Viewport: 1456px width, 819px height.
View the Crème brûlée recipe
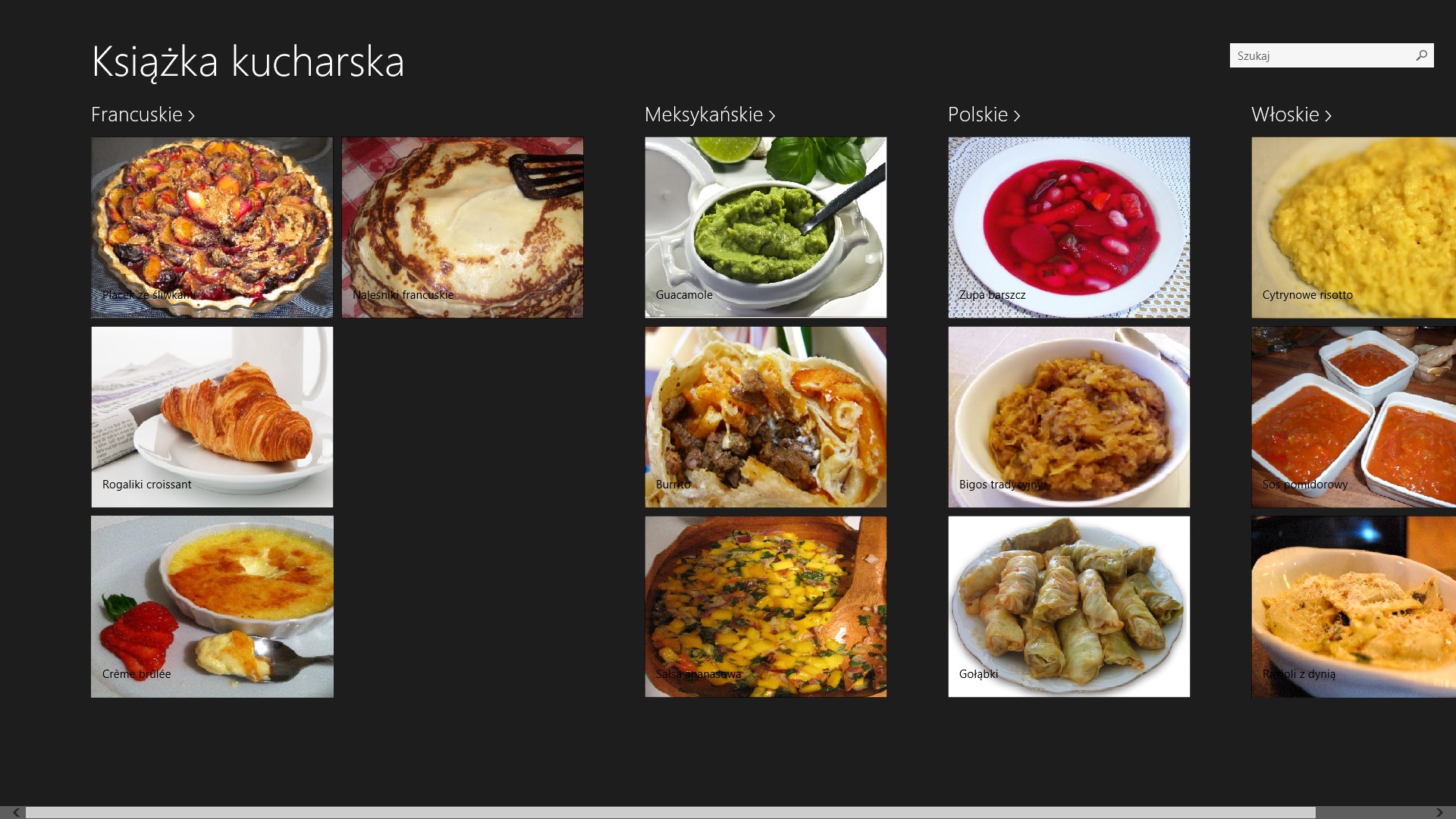coord(212,606)
